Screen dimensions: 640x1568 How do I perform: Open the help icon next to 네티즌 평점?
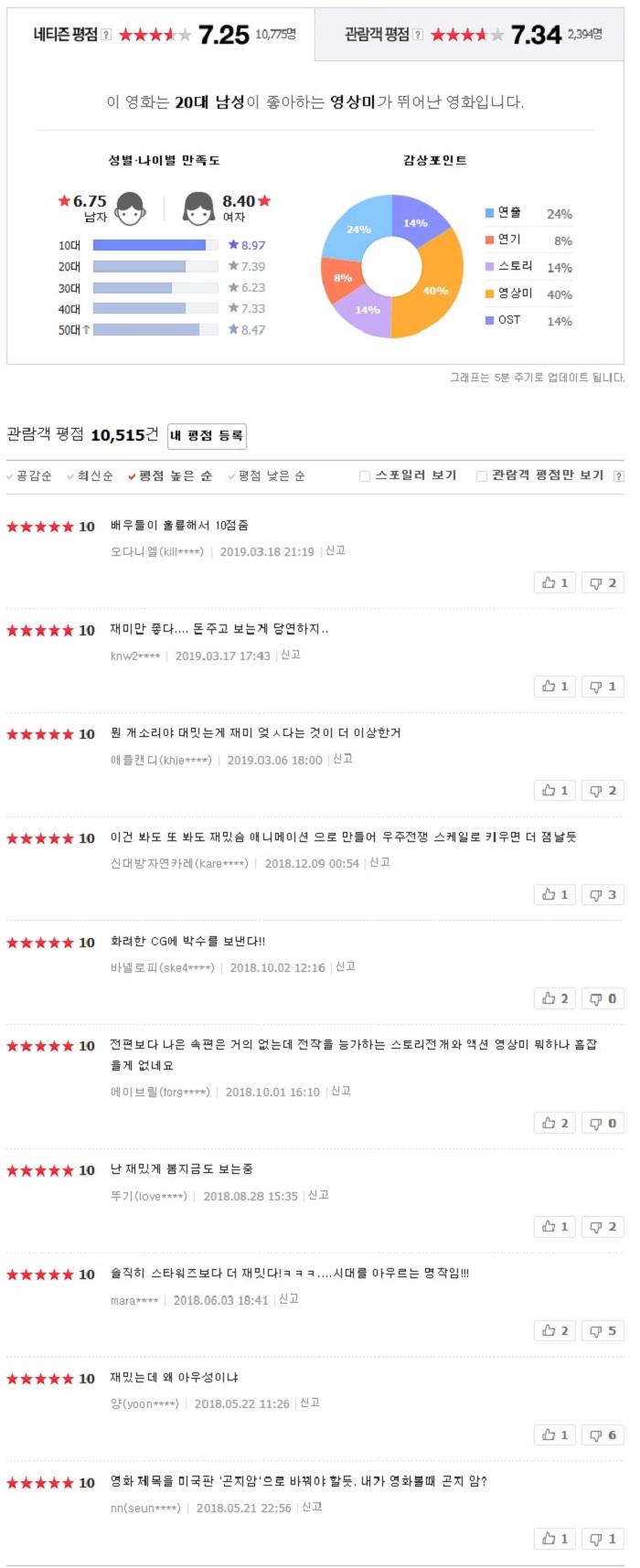tap(106, 35)
